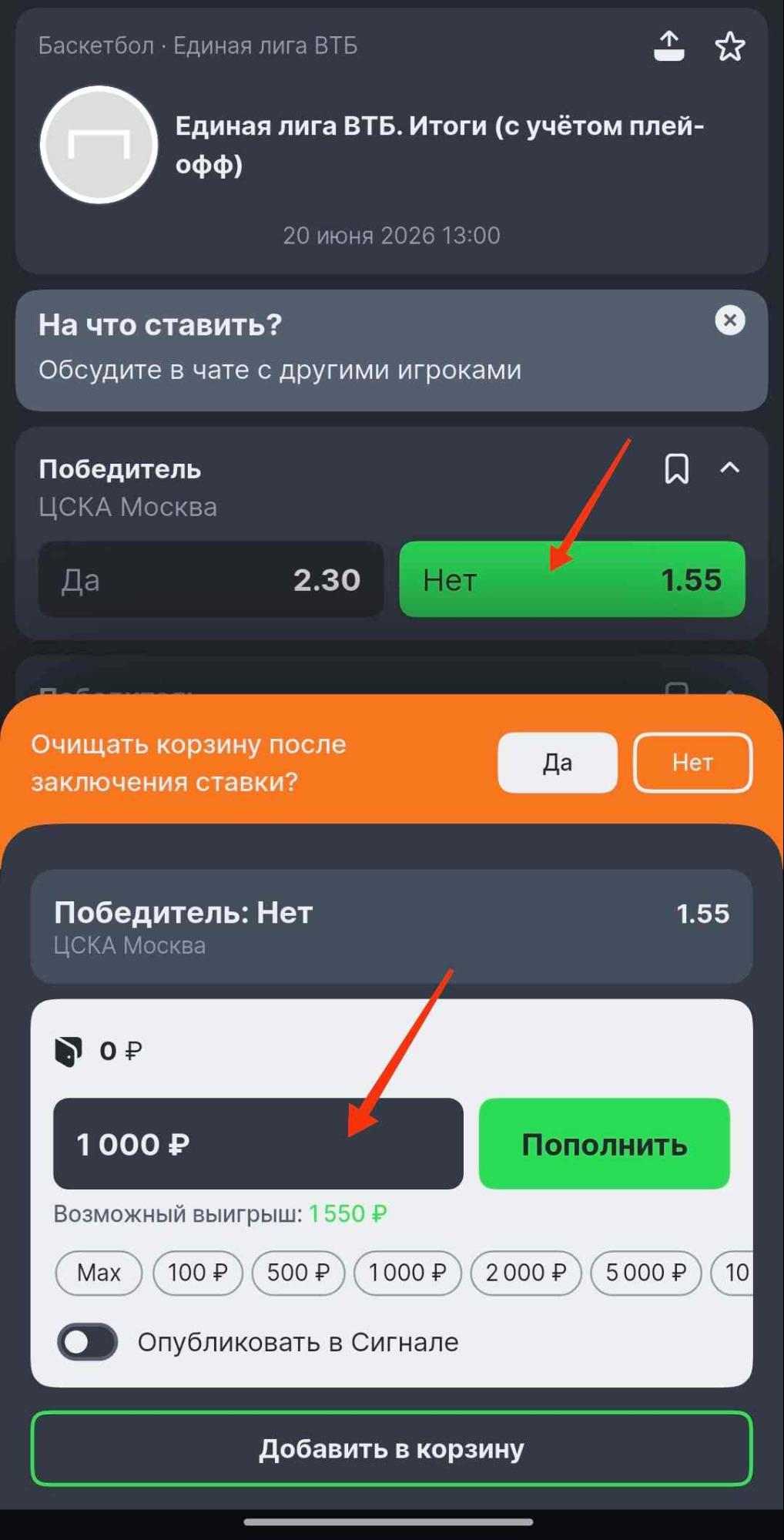Tap the green Пополнить button
This screenshot has height=1540, width=784.
click(x=604, y=1144)
